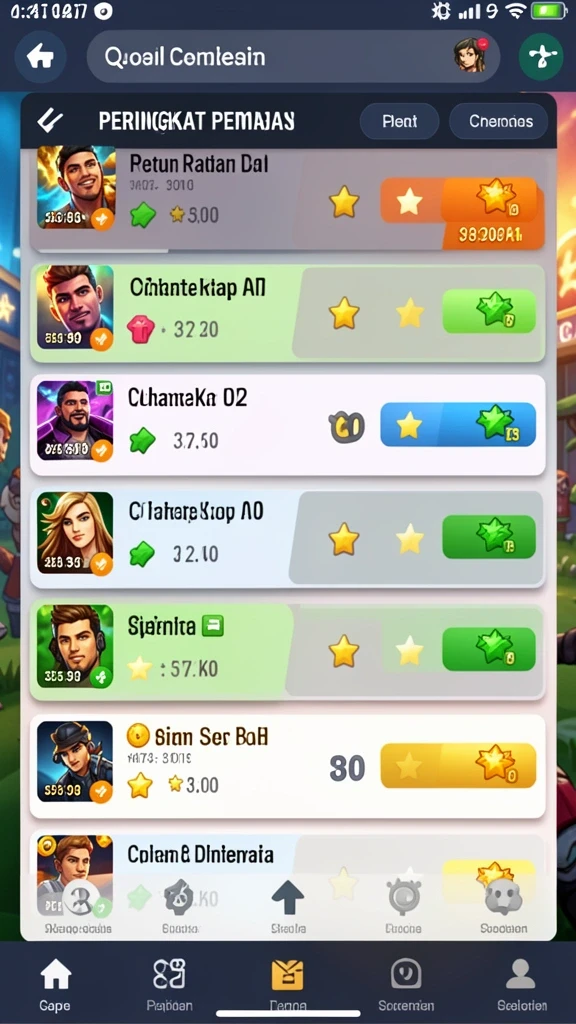Image resolution: width=576 pixels, height=1024 pixels.
Task: Open Chamaka 02 player avatar
Action: coord(75,421)
